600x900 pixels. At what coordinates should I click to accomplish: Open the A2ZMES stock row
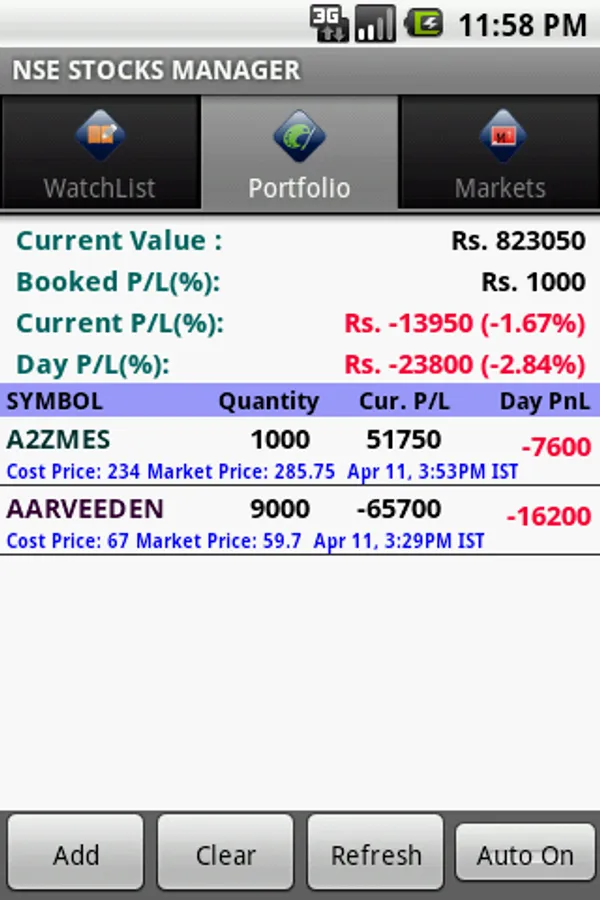click(298, 452)
